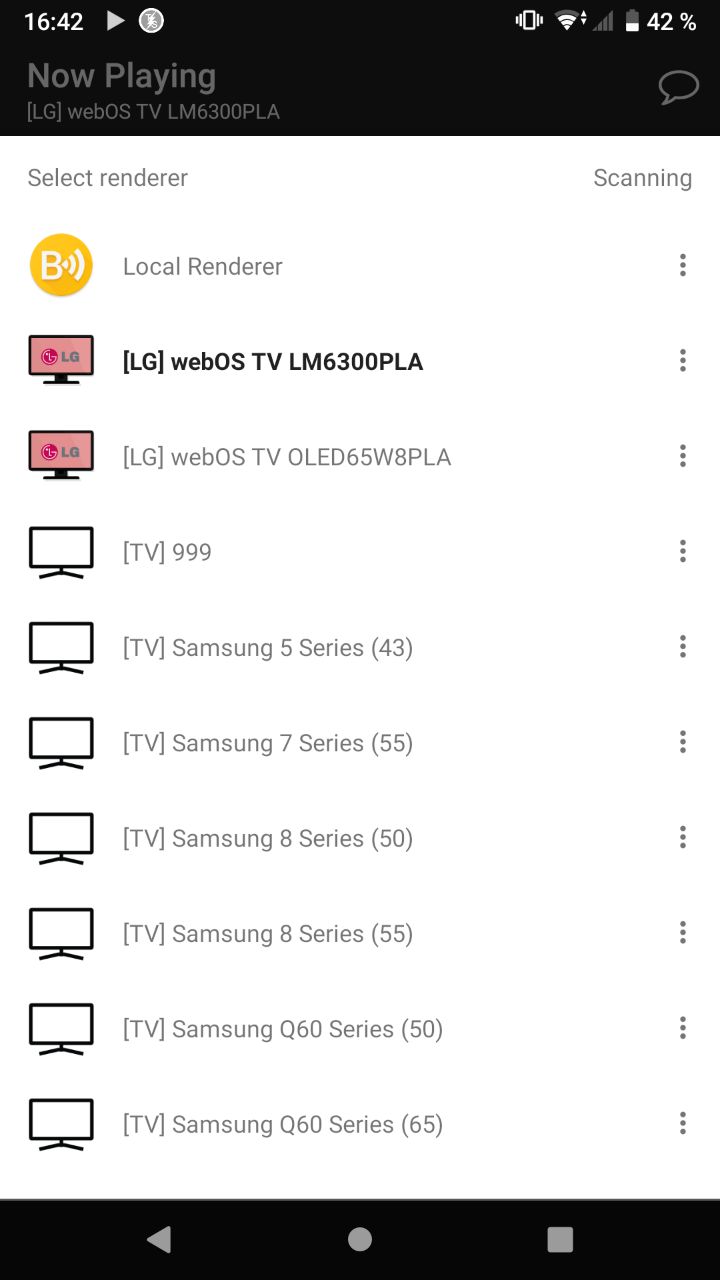Open options for Samsung Q60 Series (65)
This screenshot has width=720, height=1280.
tap(683, 1123)
